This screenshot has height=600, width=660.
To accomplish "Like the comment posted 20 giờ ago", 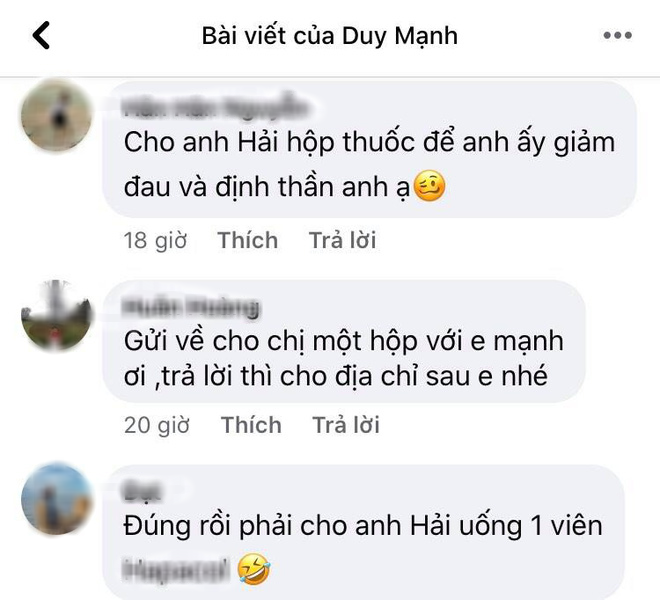I will pos(251,425).
